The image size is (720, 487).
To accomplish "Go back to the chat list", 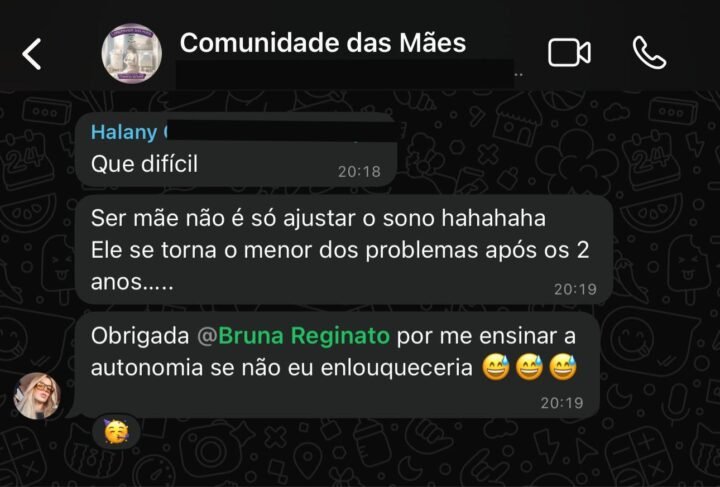I will [32, 54].
